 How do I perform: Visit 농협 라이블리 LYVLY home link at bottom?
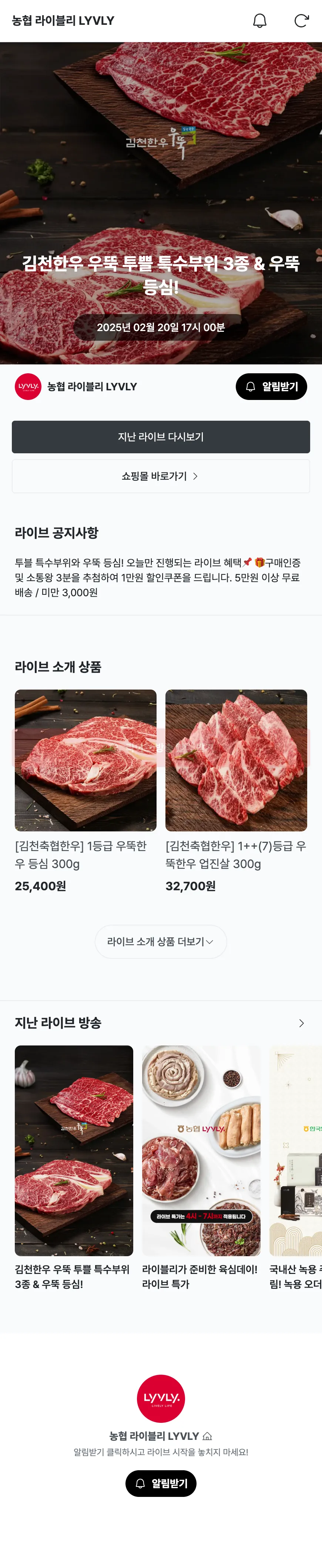161,1436
